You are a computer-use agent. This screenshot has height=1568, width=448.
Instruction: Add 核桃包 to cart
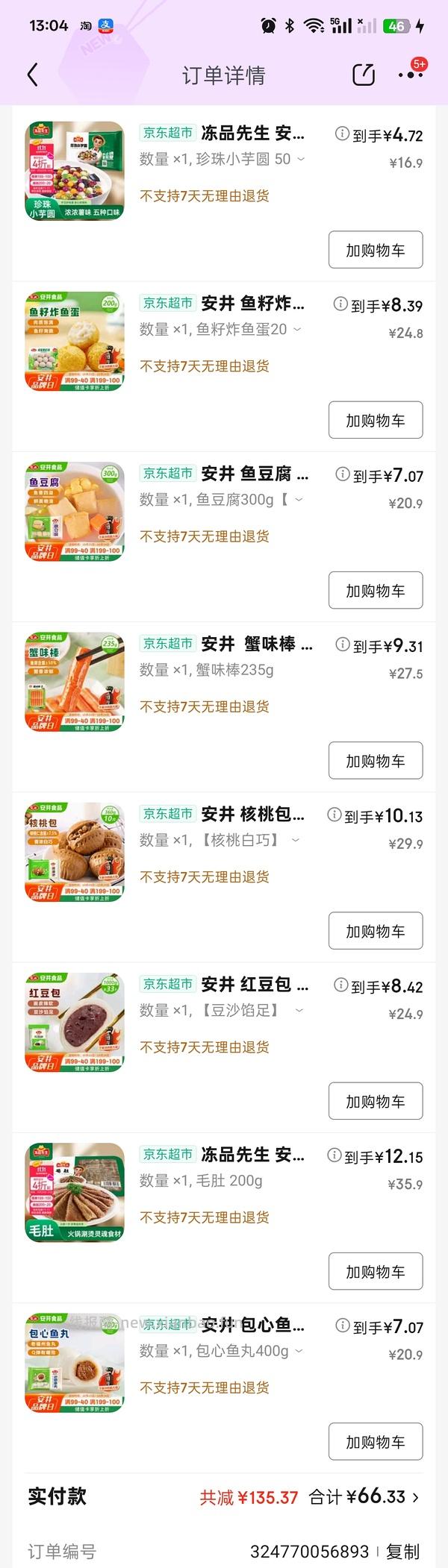coord(376,930)
